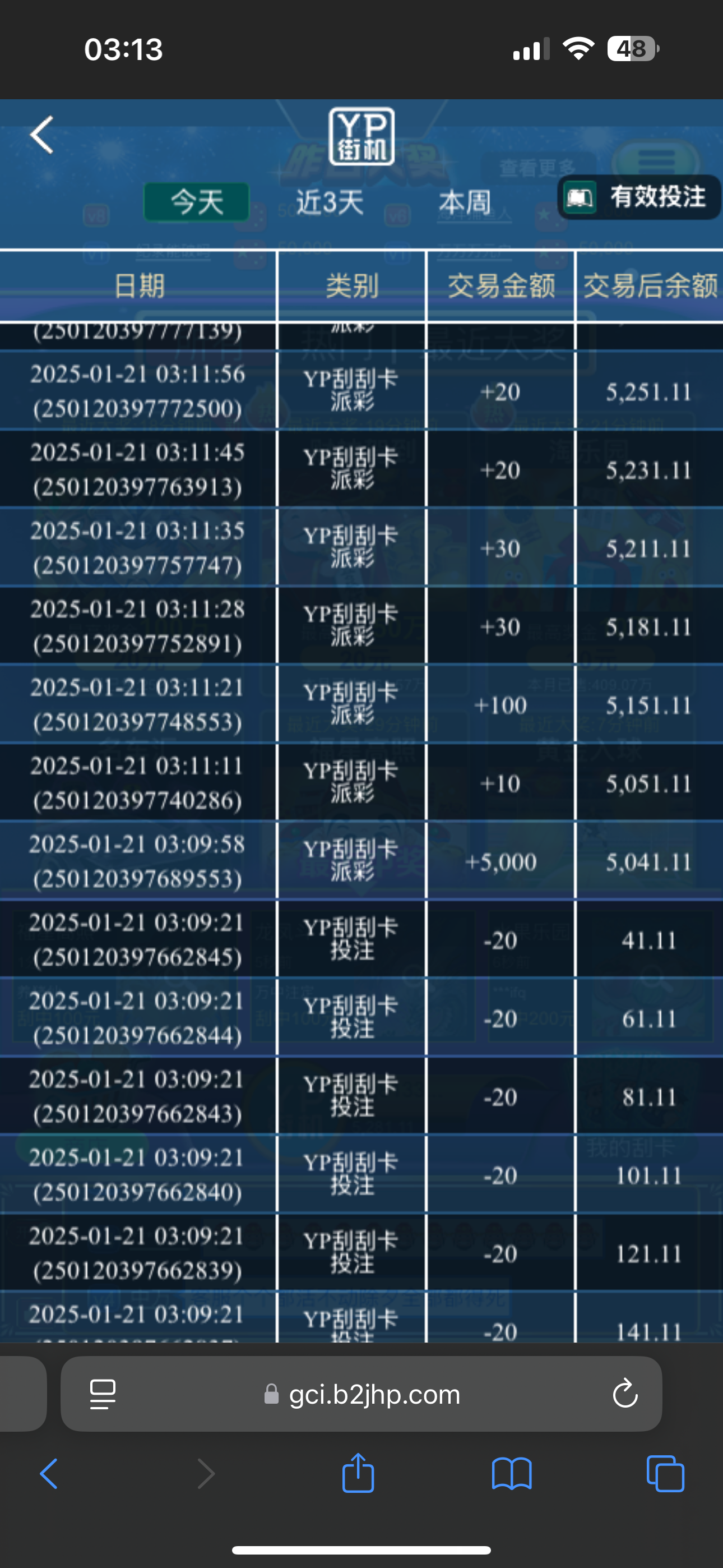
Task: Select the 今天 tab
Action: pos(197,201)
